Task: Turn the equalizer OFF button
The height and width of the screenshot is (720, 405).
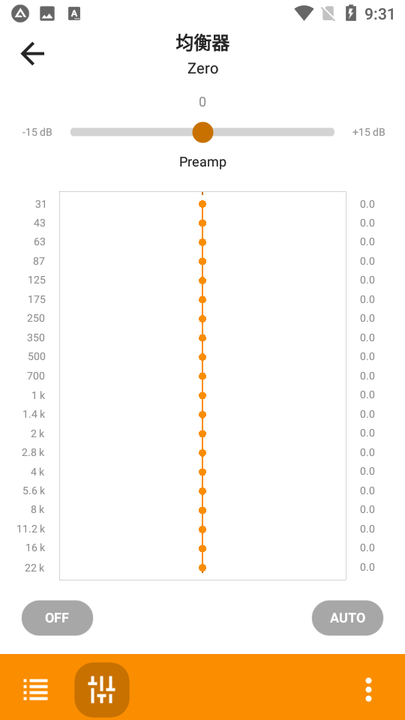Action: click(57, 618)
